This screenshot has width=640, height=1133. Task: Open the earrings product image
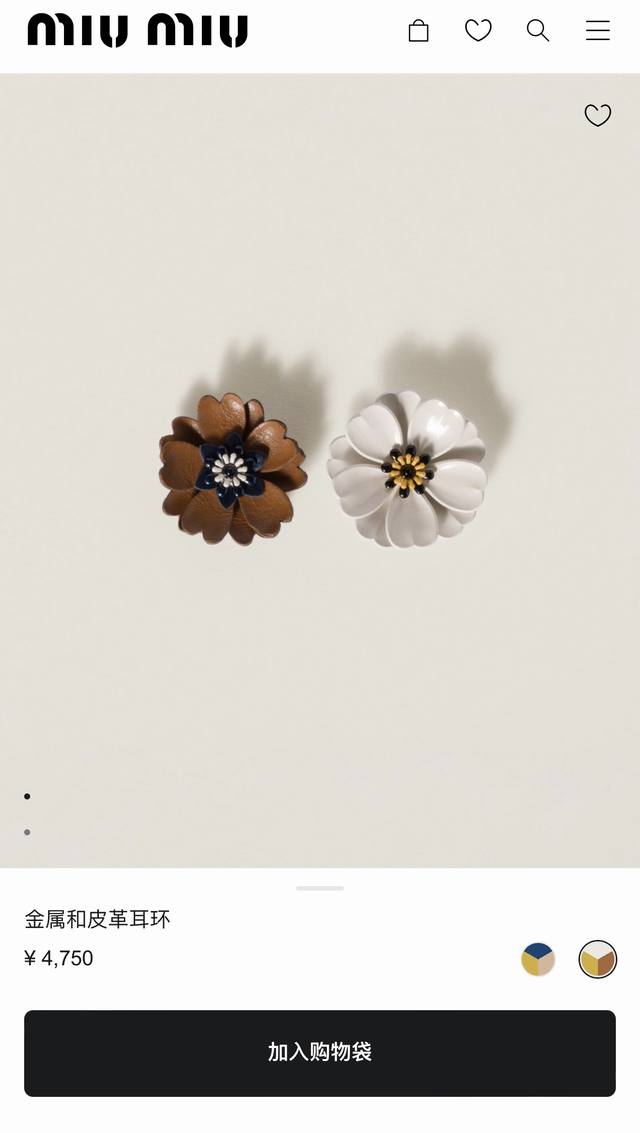pyautogui.click(x=322, y=470)
